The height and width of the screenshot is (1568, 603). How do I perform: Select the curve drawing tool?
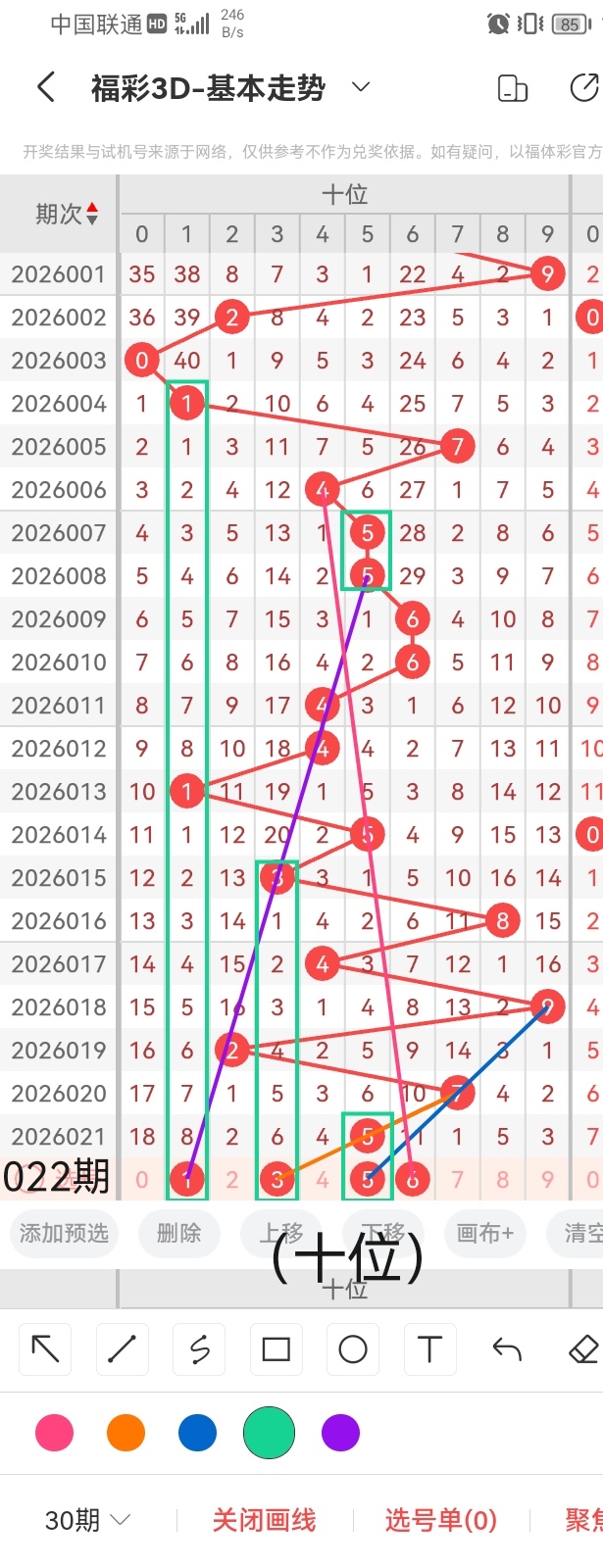pos(199,1349)
